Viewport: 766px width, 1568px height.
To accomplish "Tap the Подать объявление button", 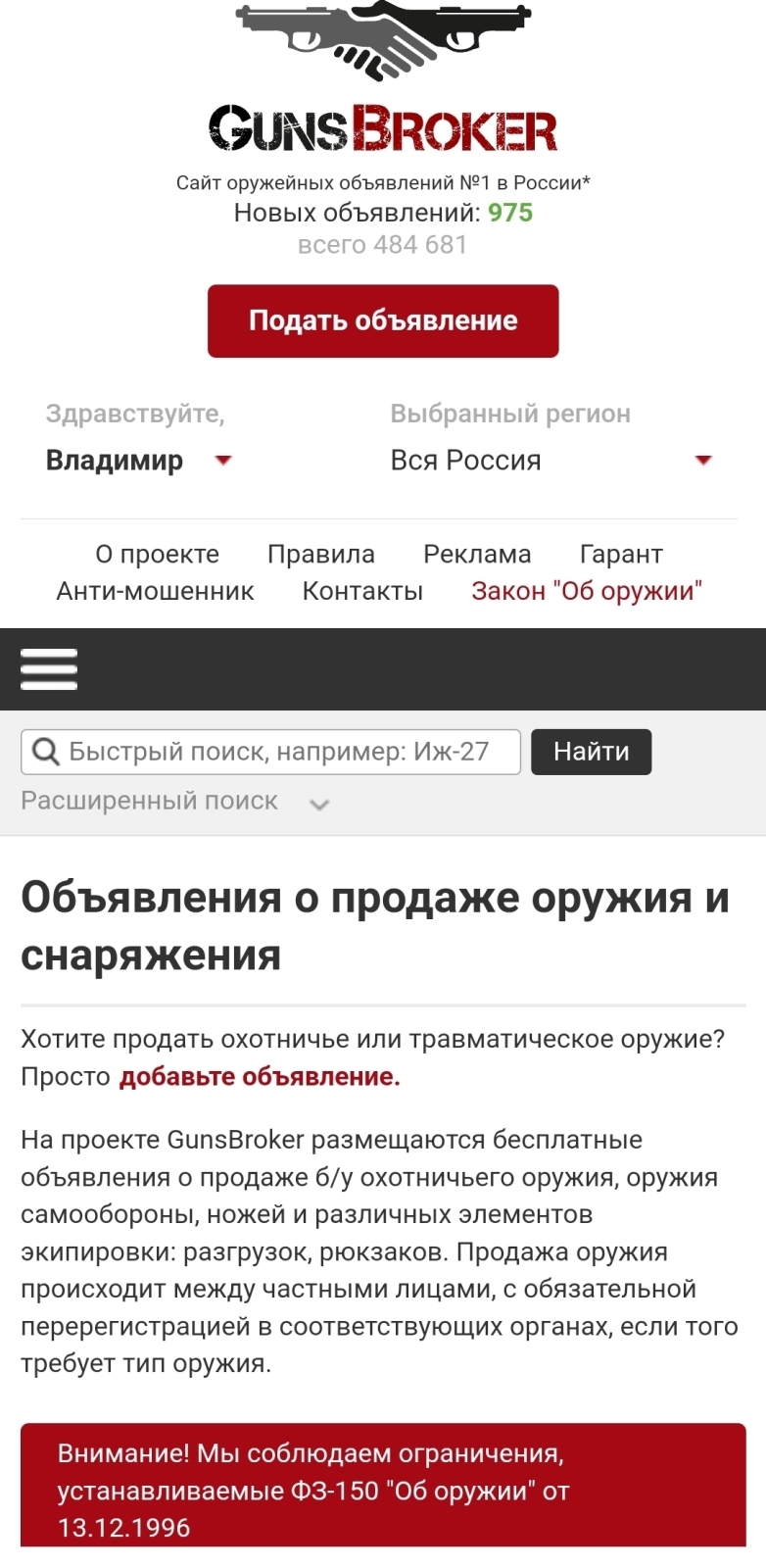I will tap(383, 321).
